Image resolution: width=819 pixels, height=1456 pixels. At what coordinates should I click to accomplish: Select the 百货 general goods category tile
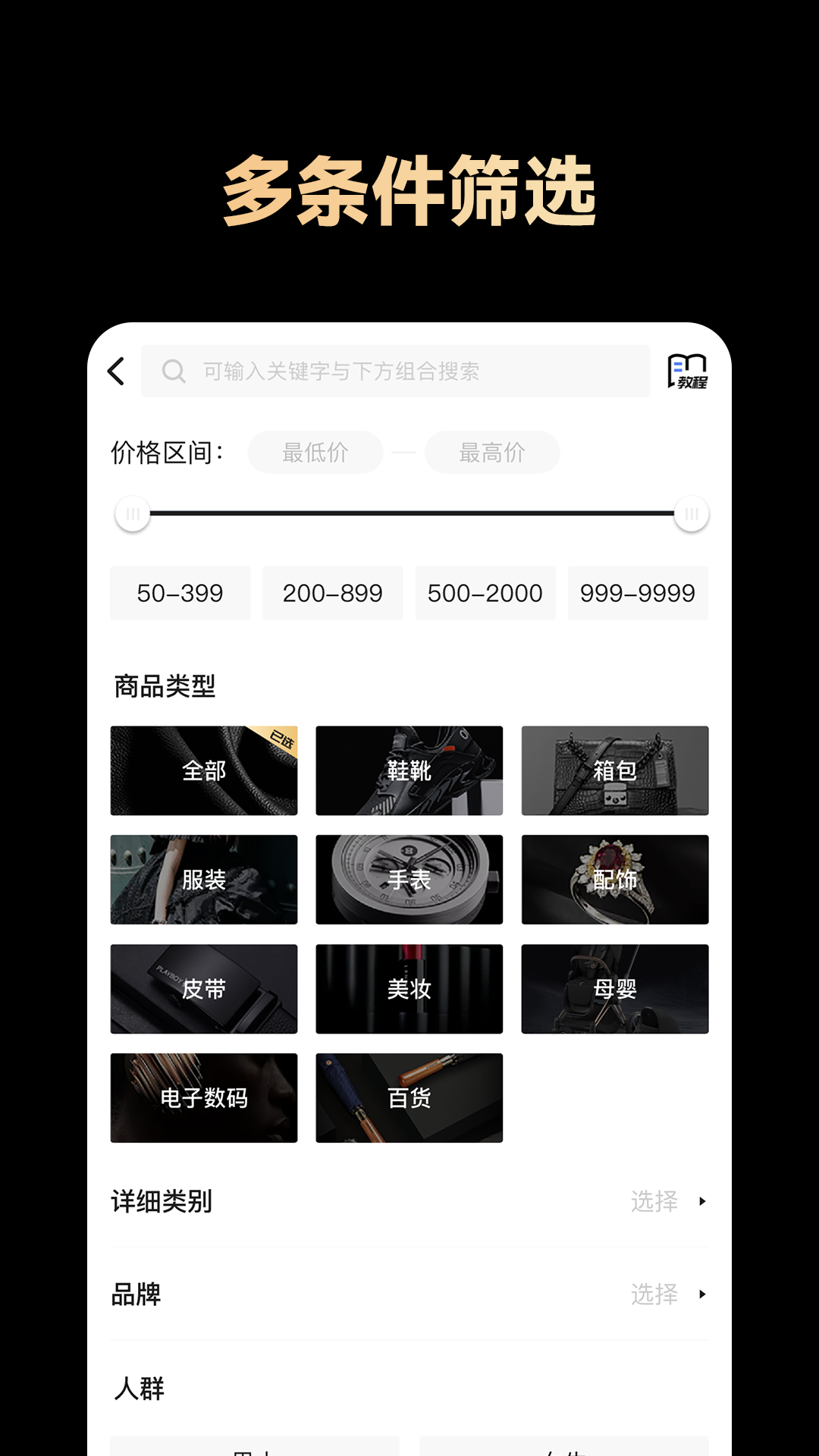pos(409,1098)
